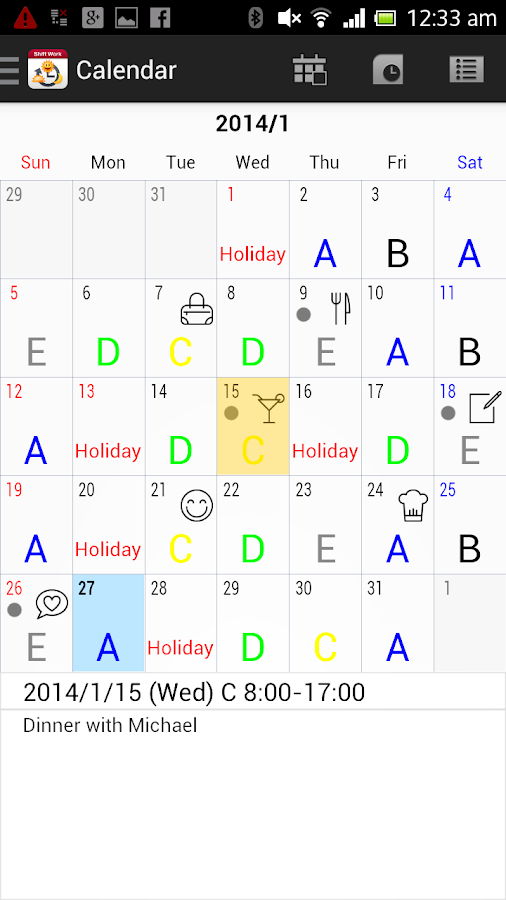Open the calendar shift edit icon
Image resolution: width=506 pixels, height=900 pixels.
tap(310, 70)
